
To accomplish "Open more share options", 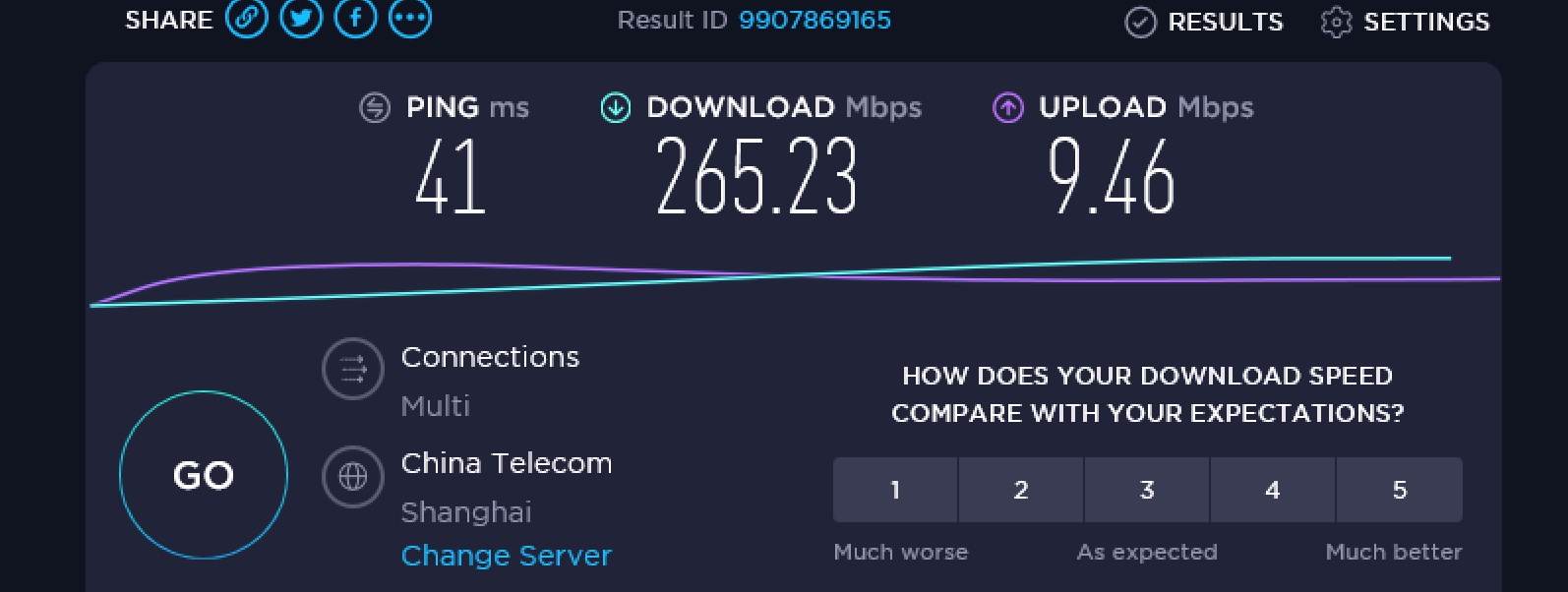I will click(410, 18).
